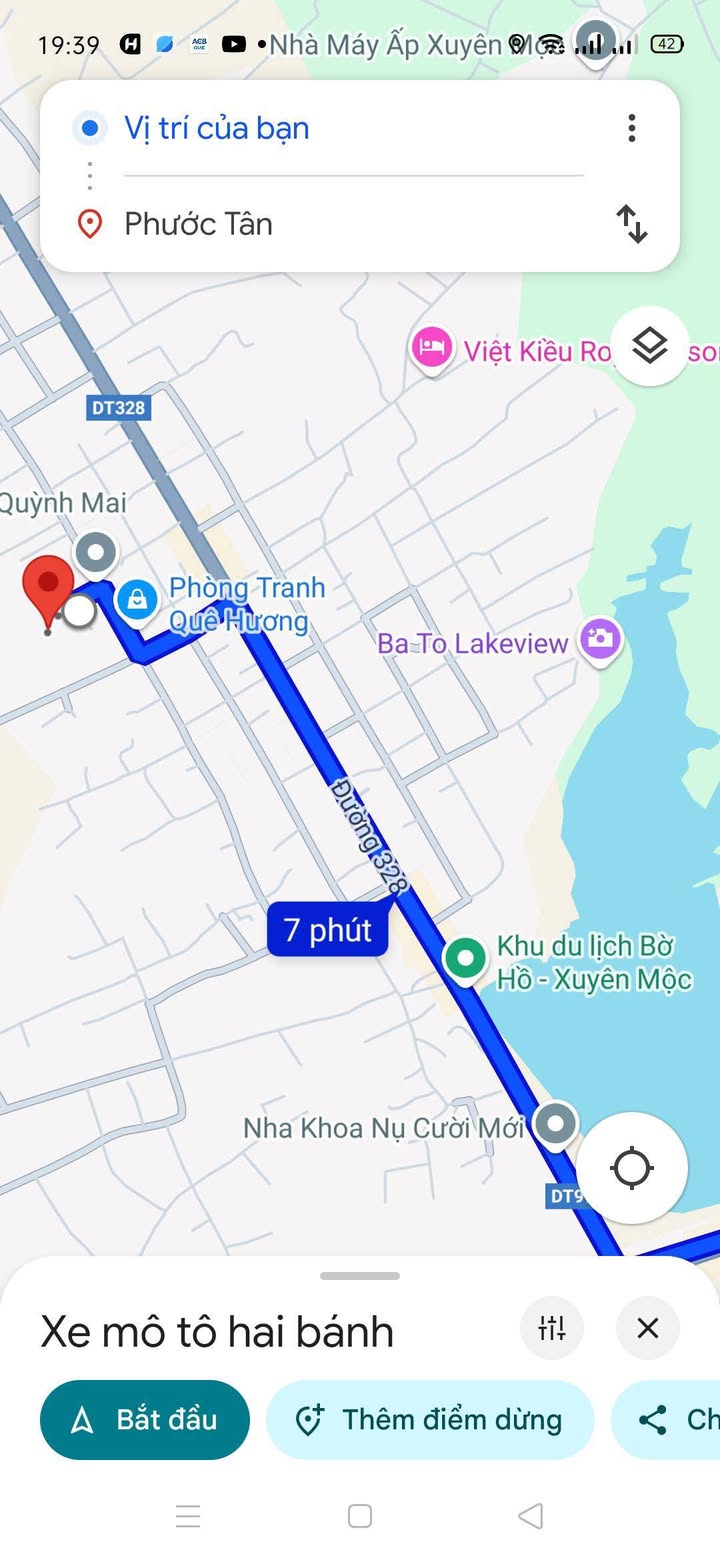Go back using system back button
This screenshot has width=720, height=1560.
click(x=531, y=1516)
